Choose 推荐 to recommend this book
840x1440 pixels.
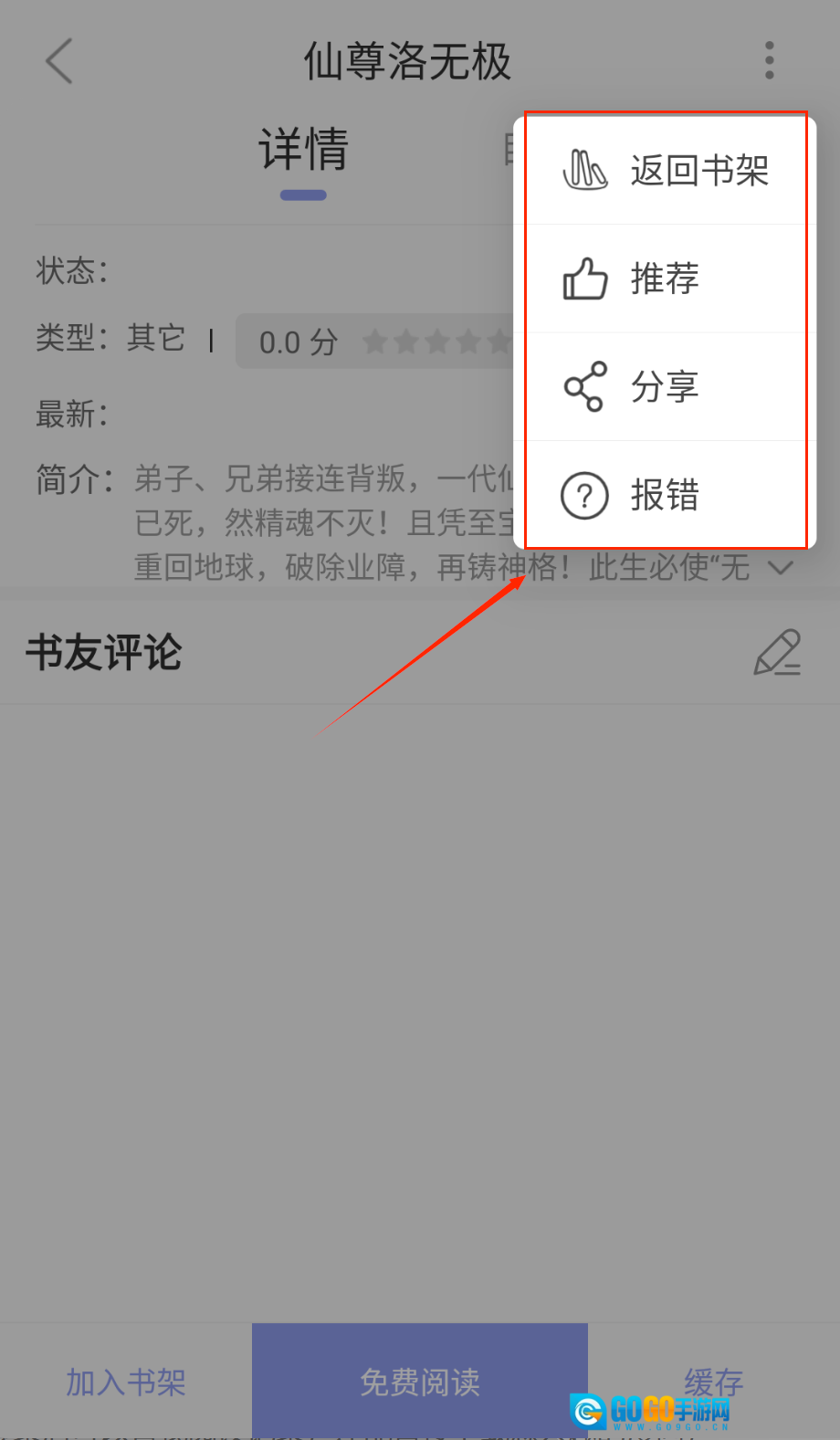(x=667, y=279)
